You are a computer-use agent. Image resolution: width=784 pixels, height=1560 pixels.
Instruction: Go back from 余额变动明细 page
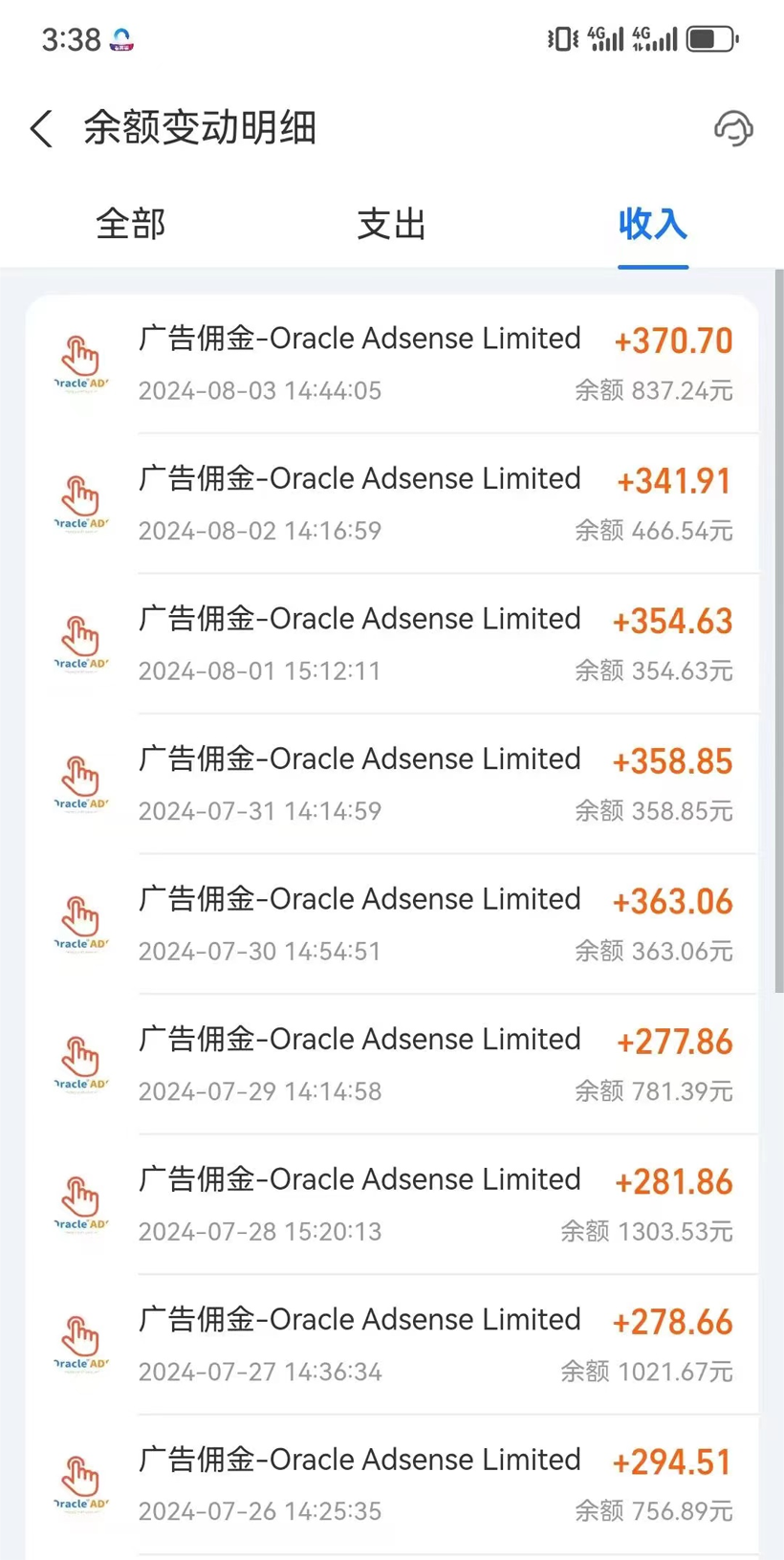coord(42,128)
